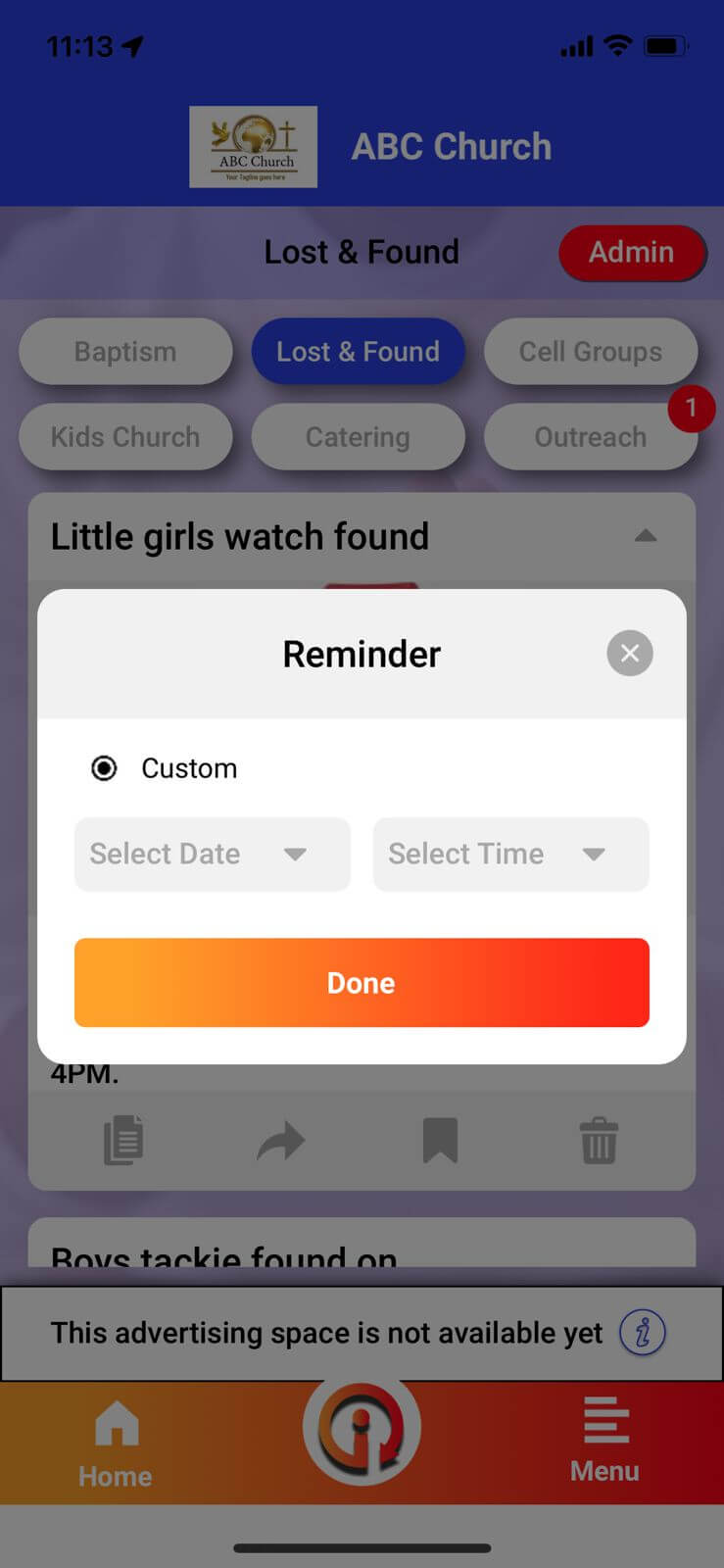Screen dimensions: 724x1568
Task: Close the Reminder dialog
Action: click(x=629, y=653)
